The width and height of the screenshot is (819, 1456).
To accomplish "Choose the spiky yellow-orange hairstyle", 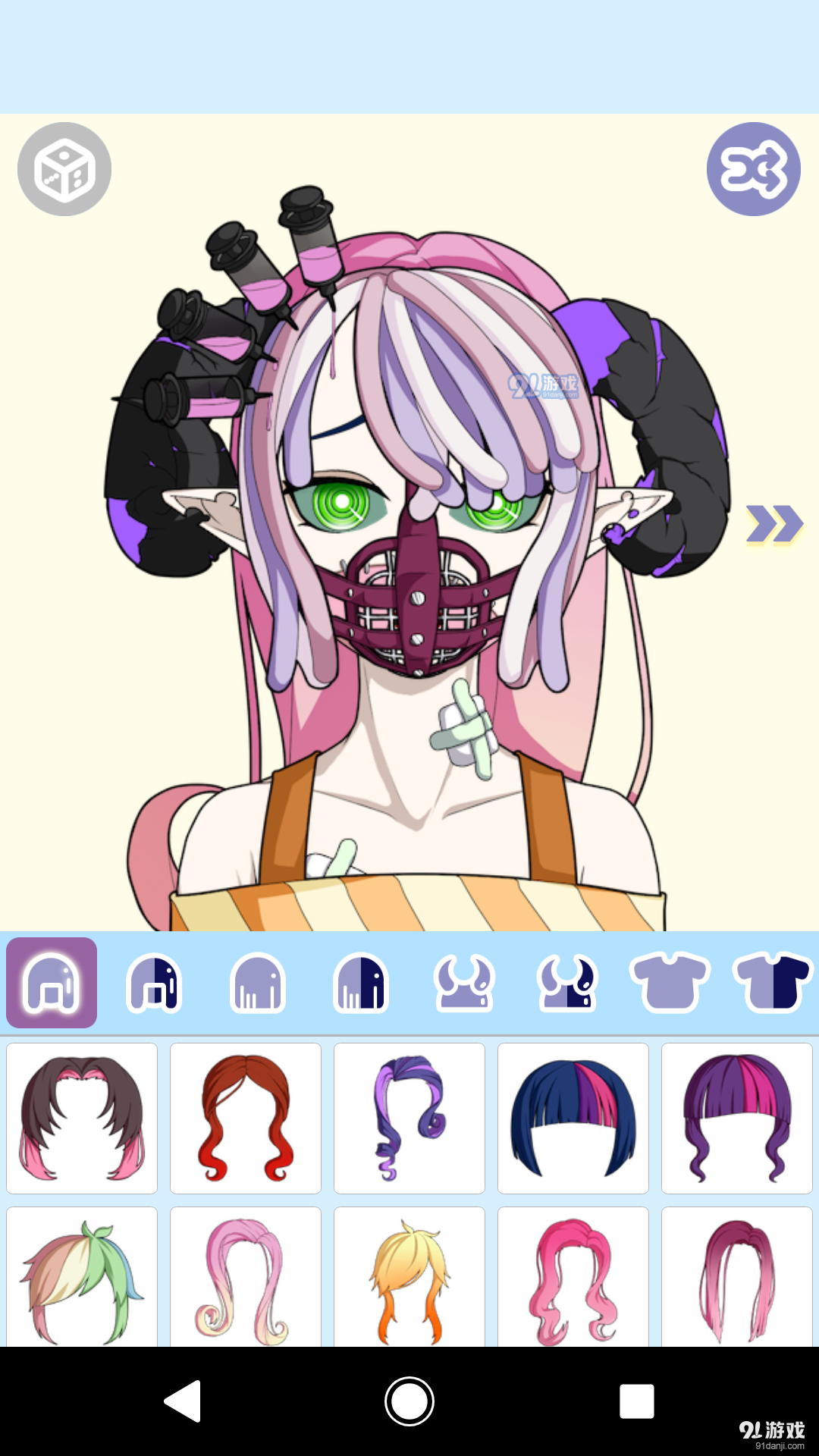I will 409,1278.
